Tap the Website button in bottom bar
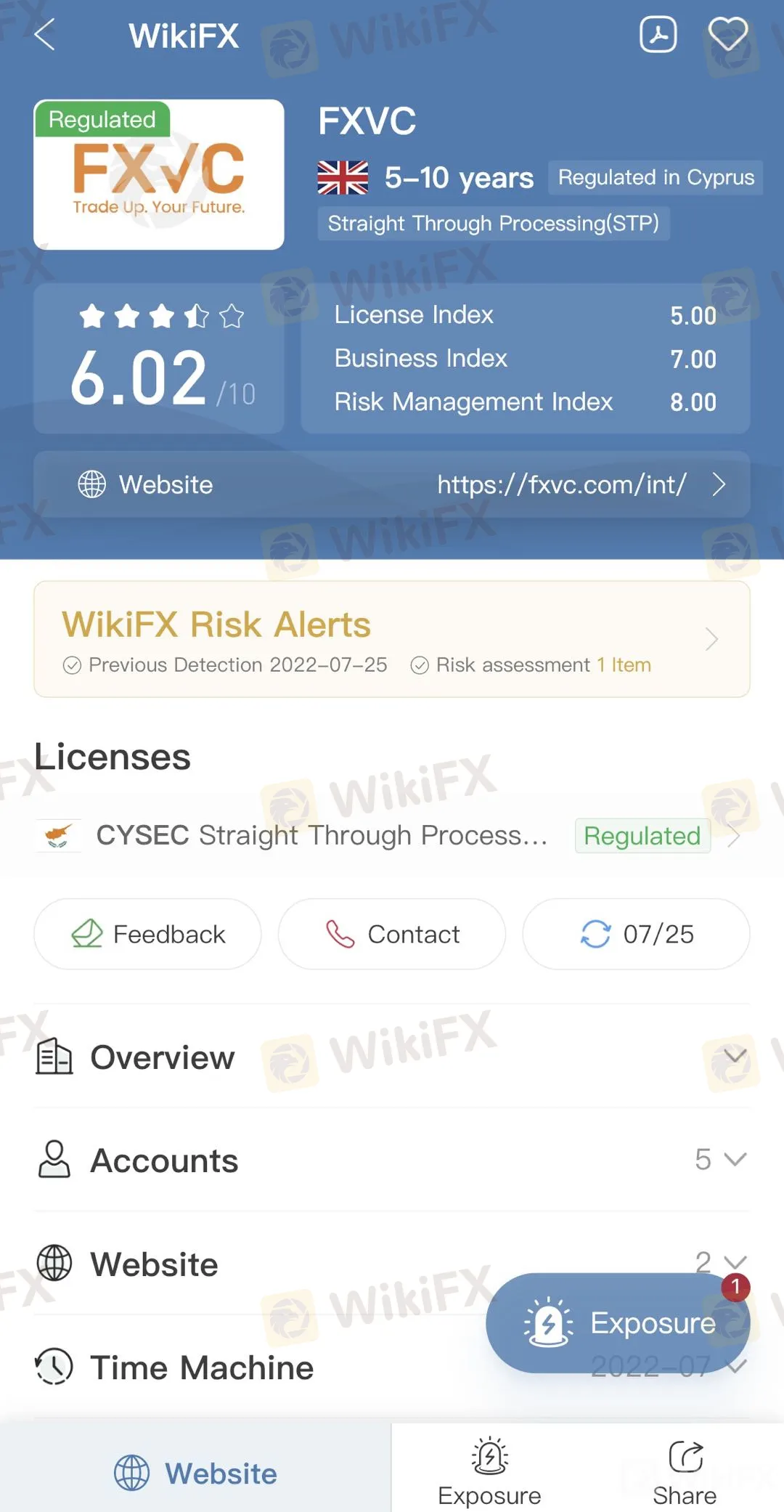Image resolution: width=784 pixels, height=1512 pixels. click(x=196, y=1474)
